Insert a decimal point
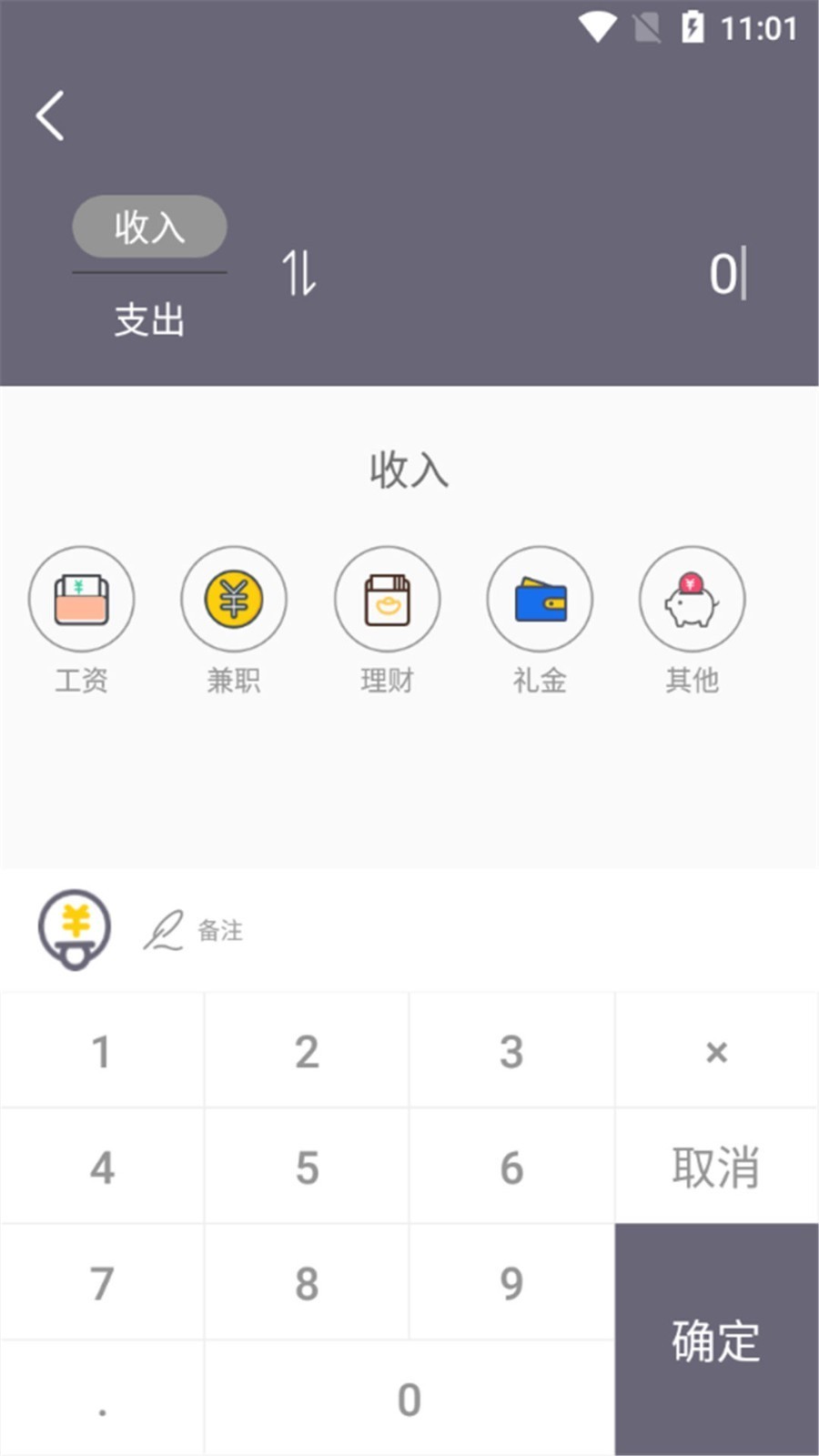 point(102,1399)
